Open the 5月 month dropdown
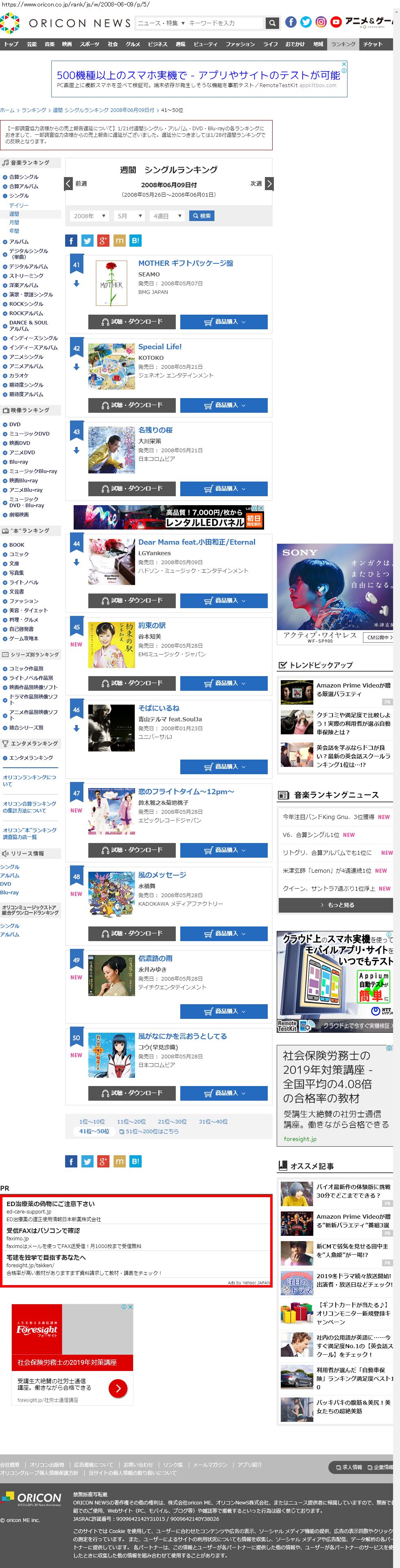Image resolution: width=400 pixels, height=1568 pixels. click(129, 216)
